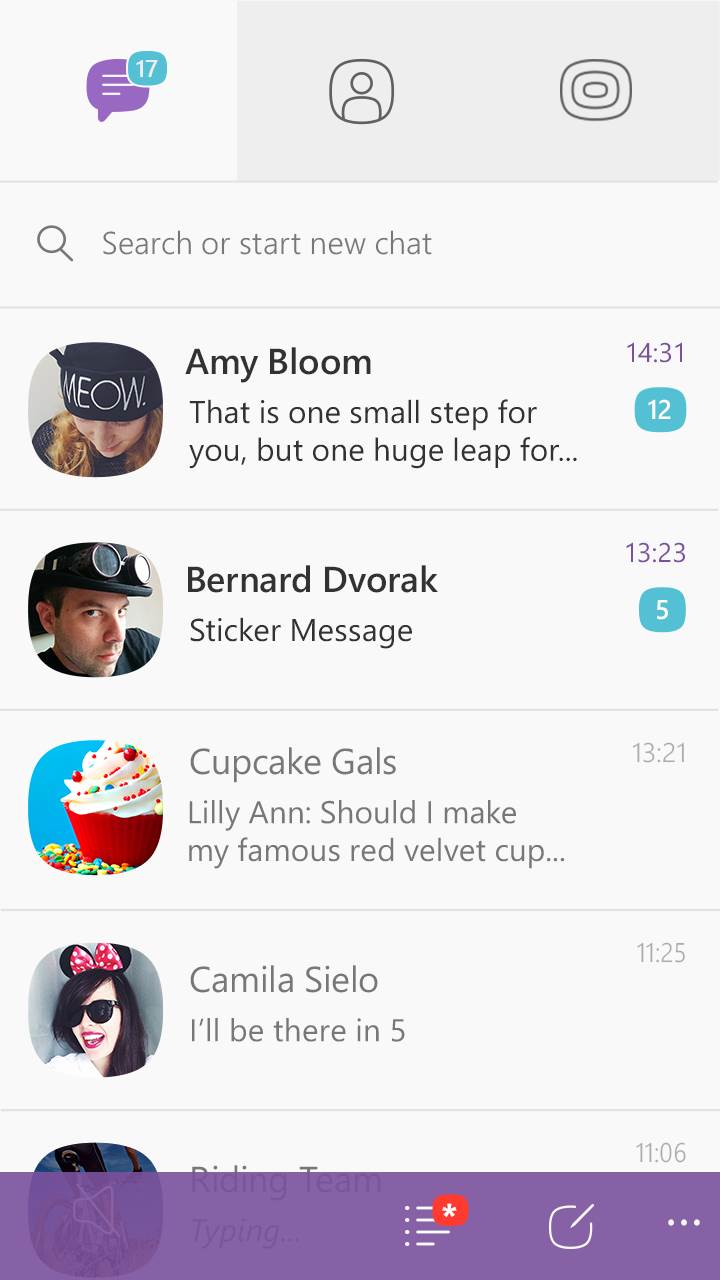Open the list icon with red badge

coord(430,1224)
